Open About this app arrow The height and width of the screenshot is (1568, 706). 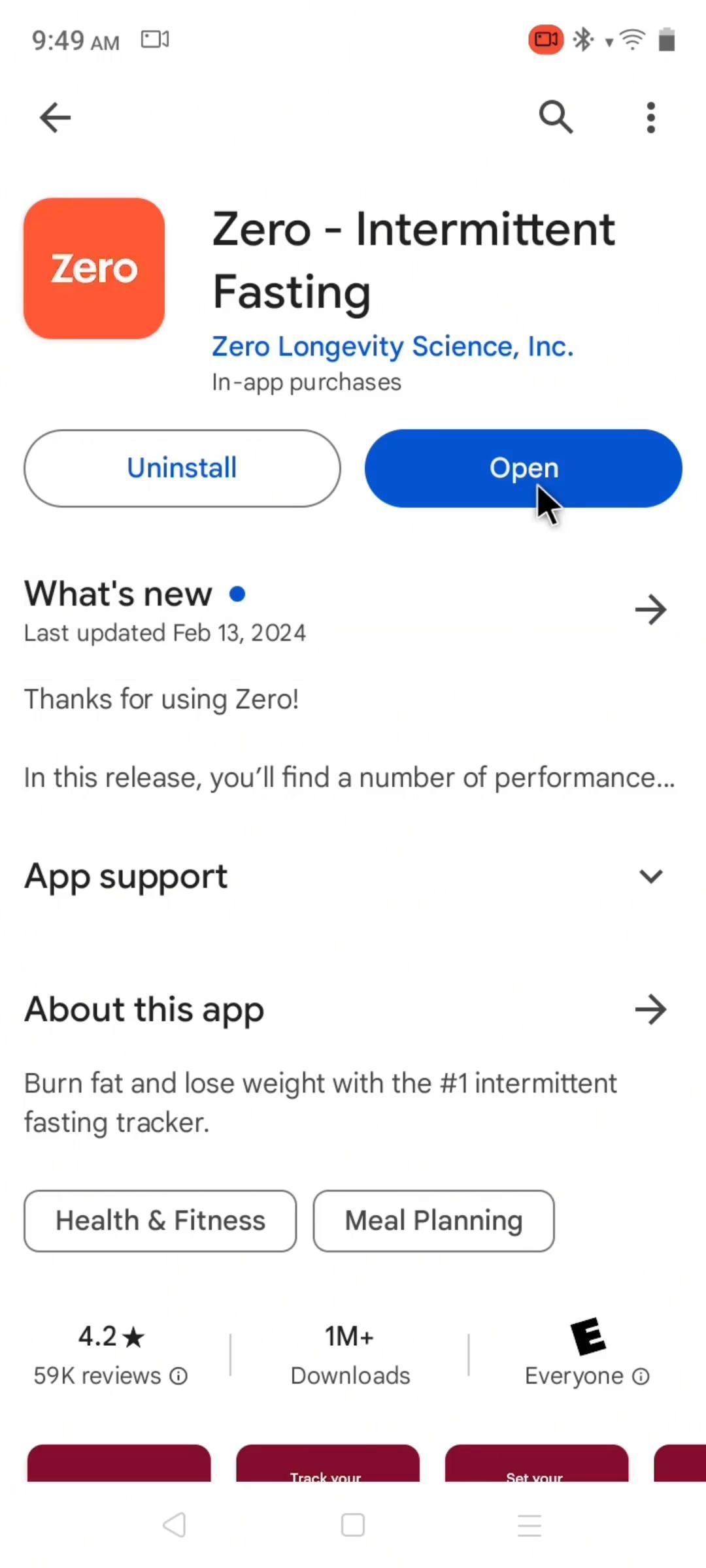click(x=650, y=1009)
